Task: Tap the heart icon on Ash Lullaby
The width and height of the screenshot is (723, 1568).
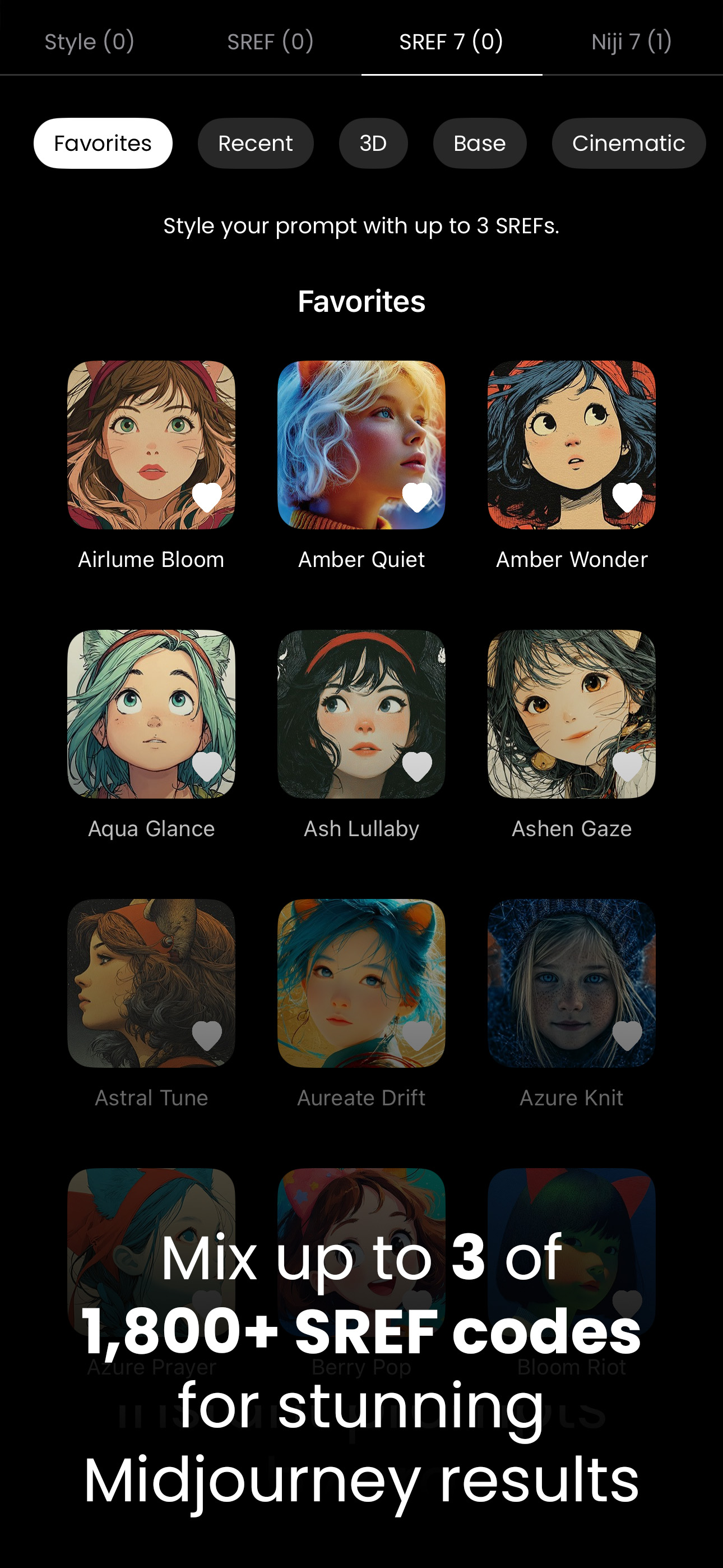Action: coord(417,765)
